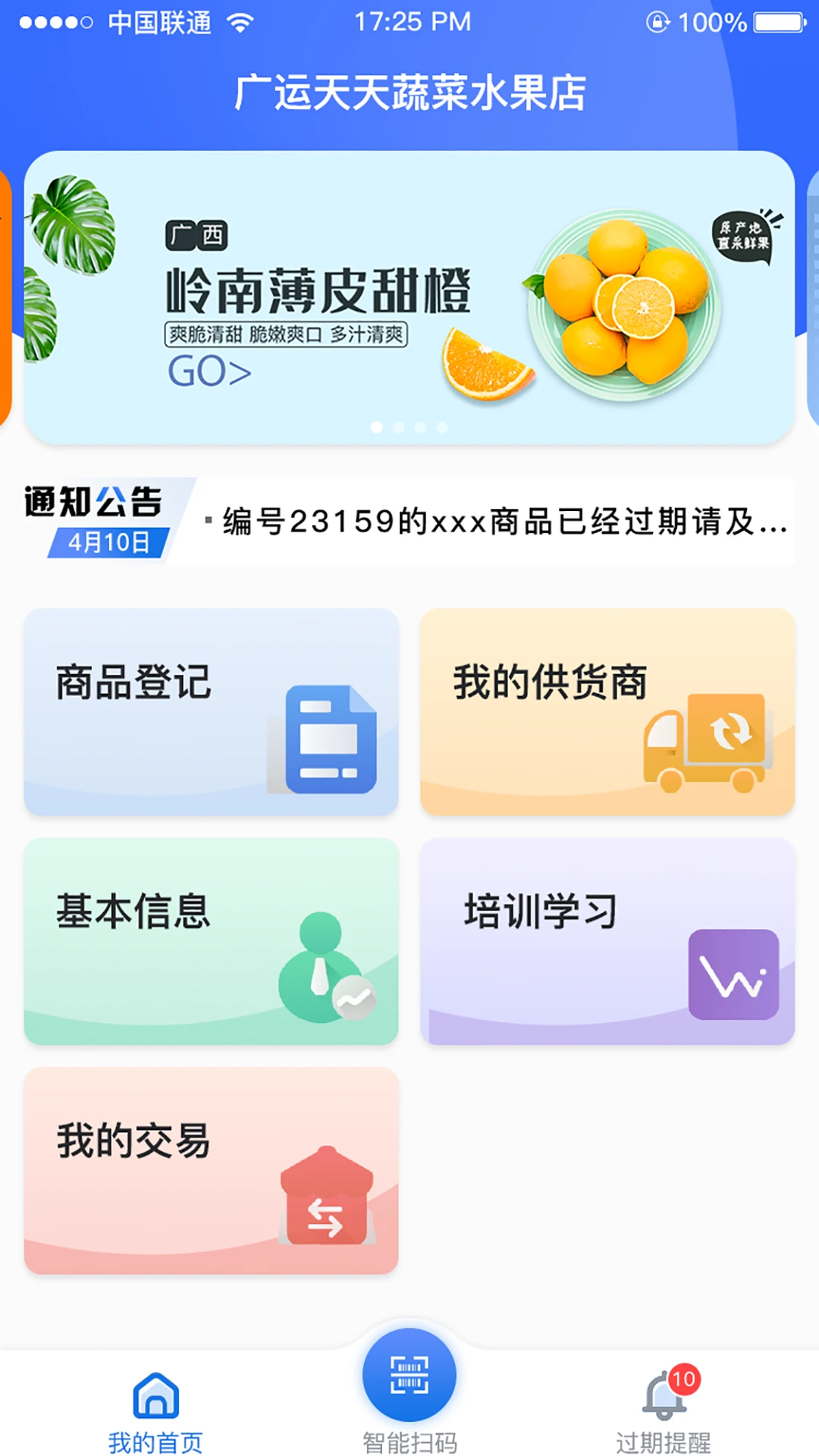819x1456 pixels.
Task: Open 培训学习 training card
Action: point(607,943)
